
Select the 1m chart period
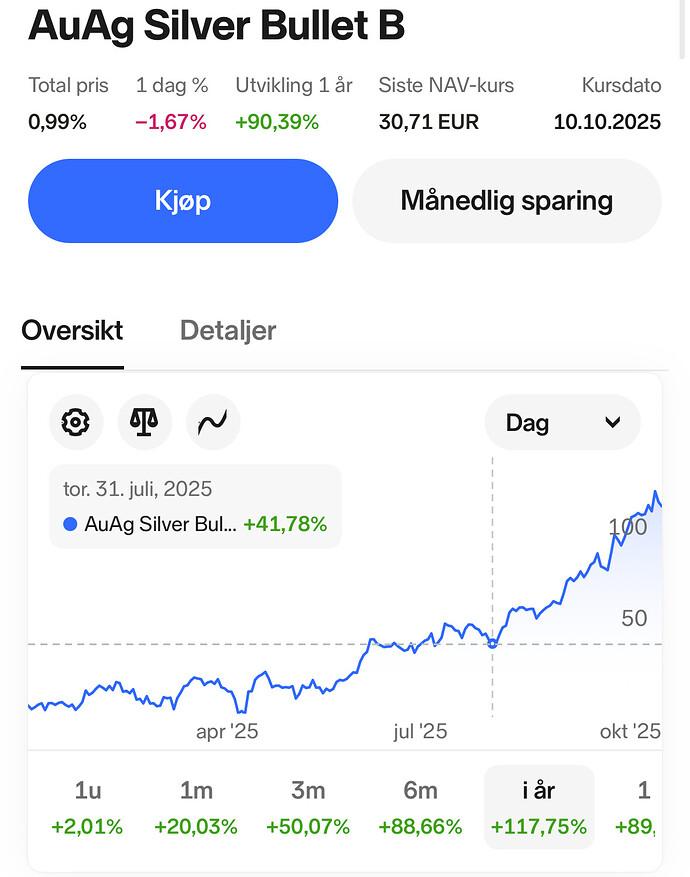point(196,807)
